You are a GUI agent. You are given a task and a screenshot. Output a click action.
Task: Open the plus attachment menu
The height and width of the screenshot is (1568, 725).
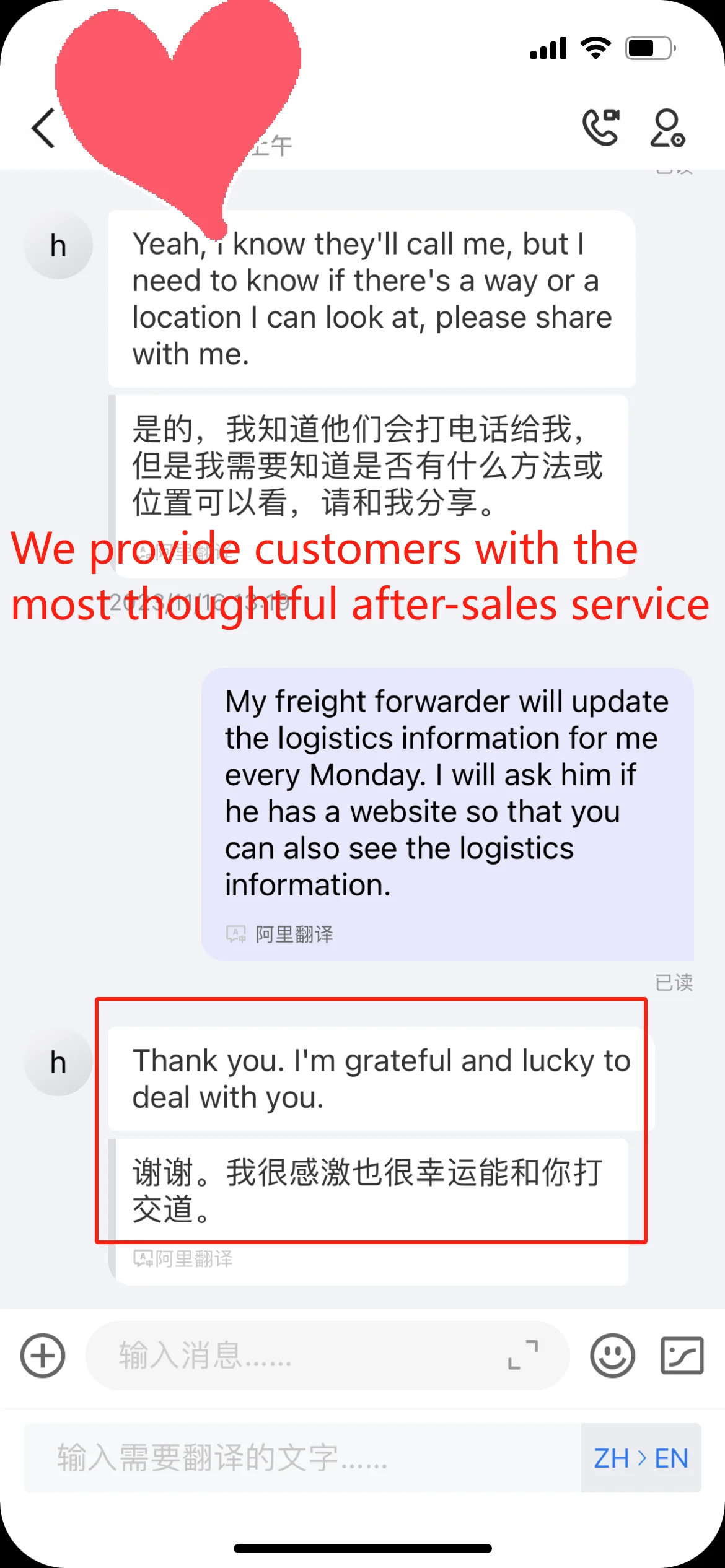click(x=43, y=1356)
